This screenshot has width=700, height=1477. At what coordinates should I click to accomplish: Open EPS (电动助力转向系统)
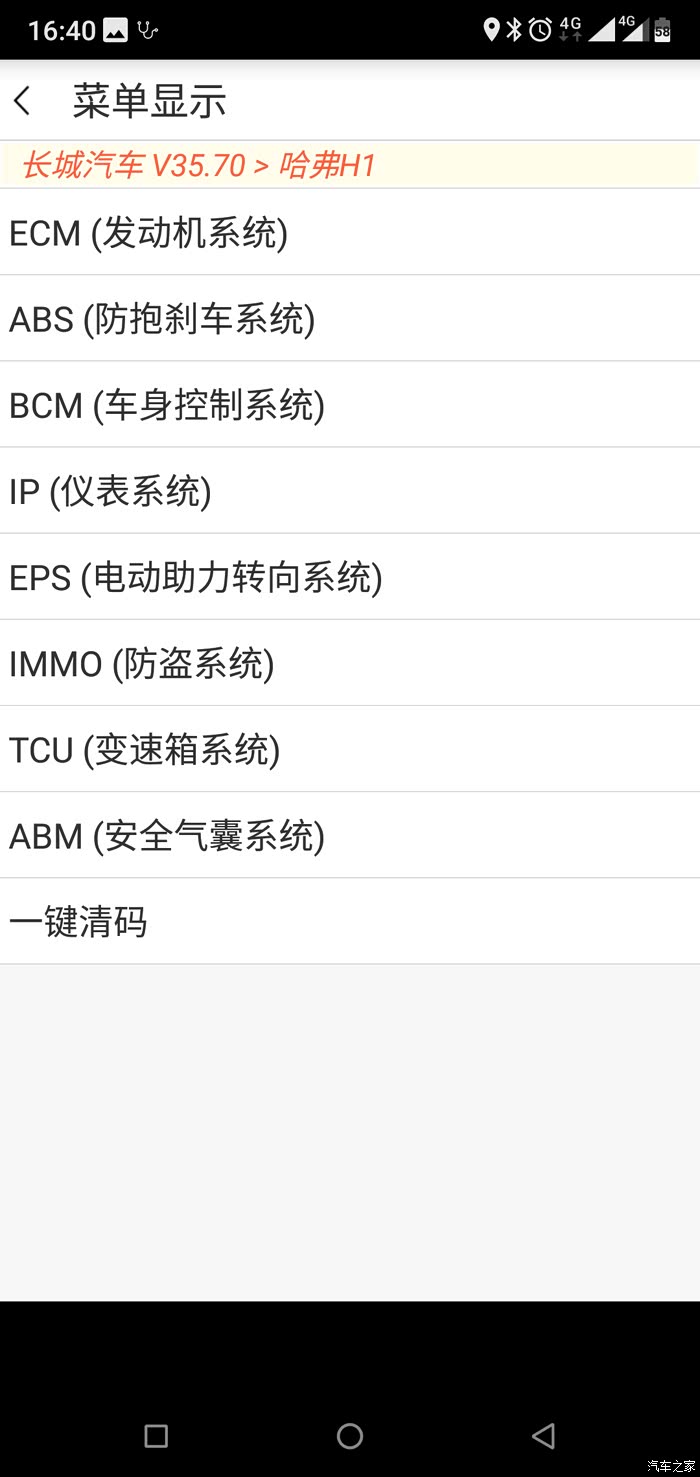(x=195, y=577)
